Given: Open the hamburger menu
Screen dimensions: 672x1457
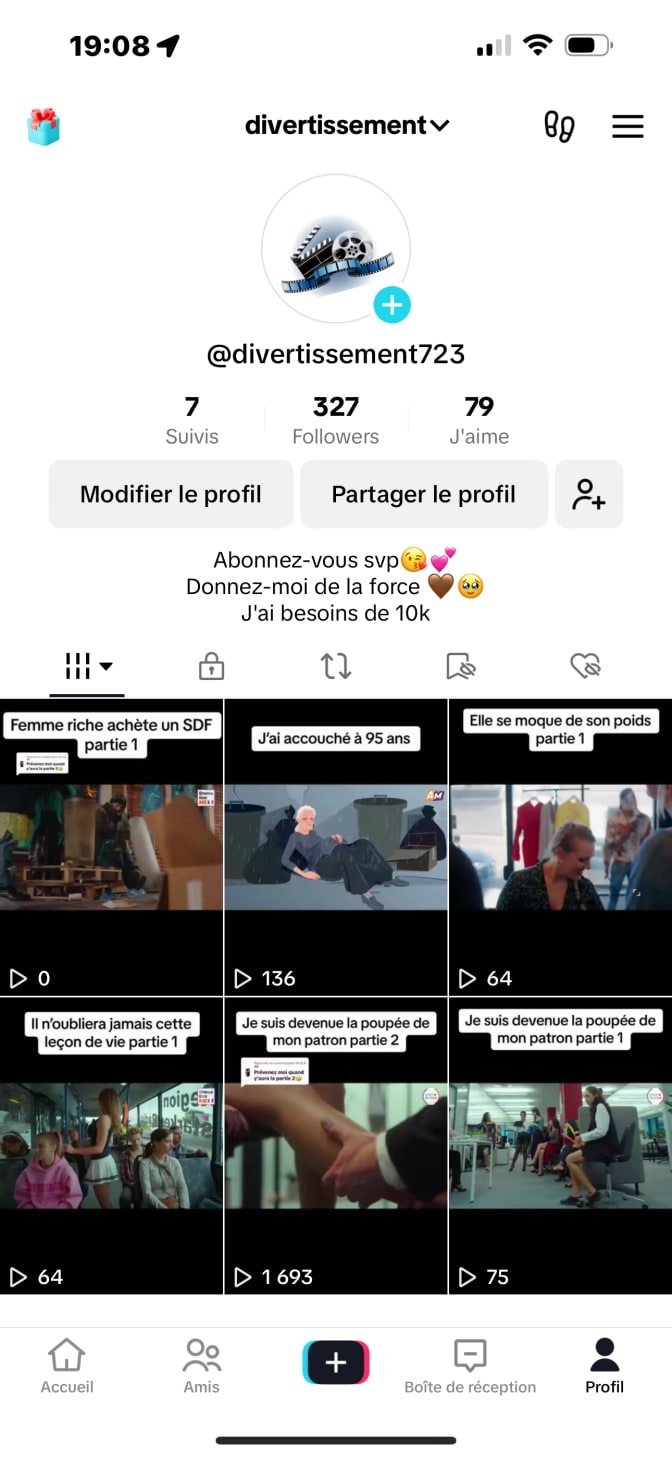Looking at the screenshot, I should click(628, 127).
